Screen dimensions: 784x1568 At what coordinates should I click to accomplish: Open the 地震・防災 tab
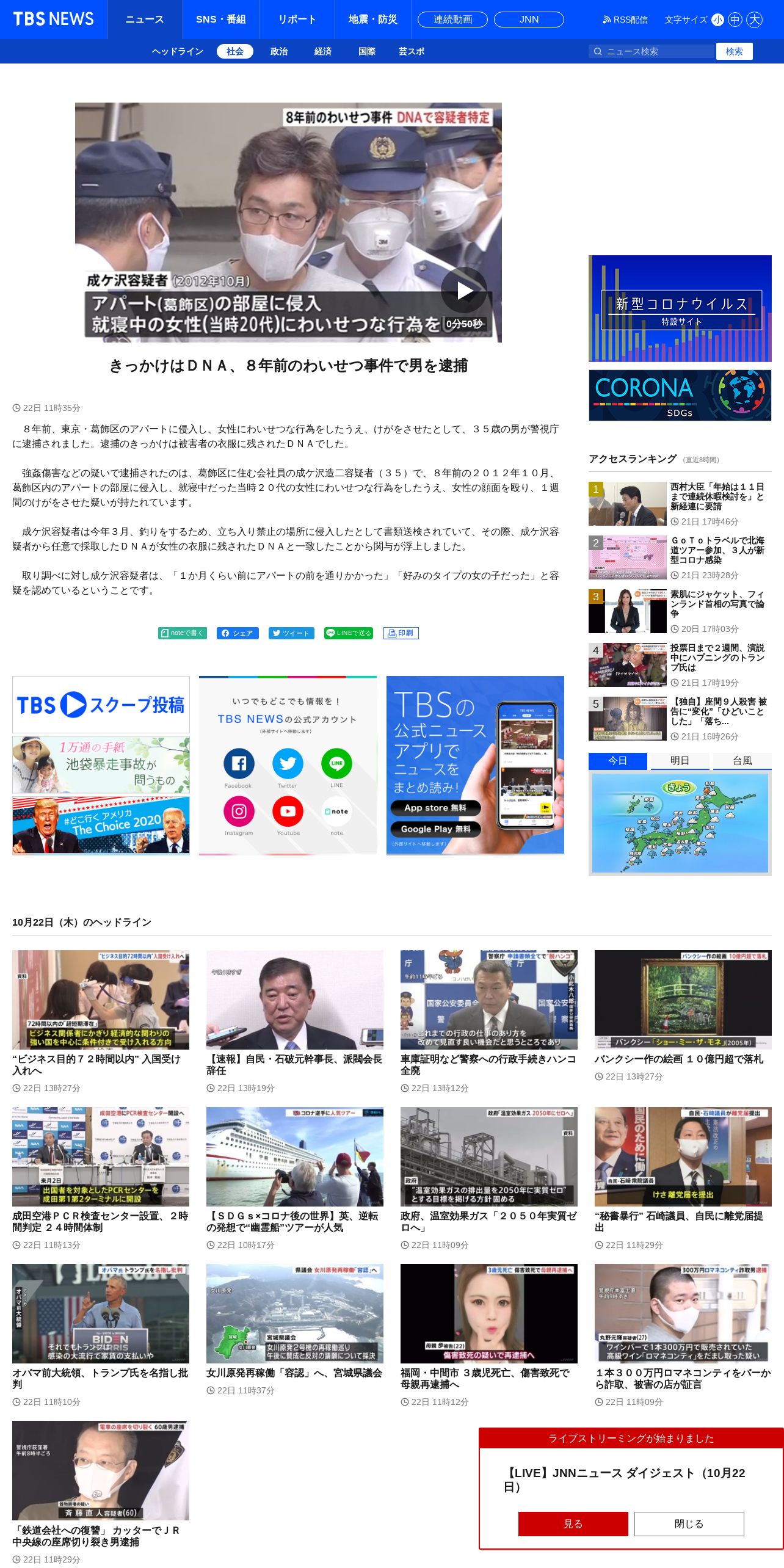click(x=373, y=20)
